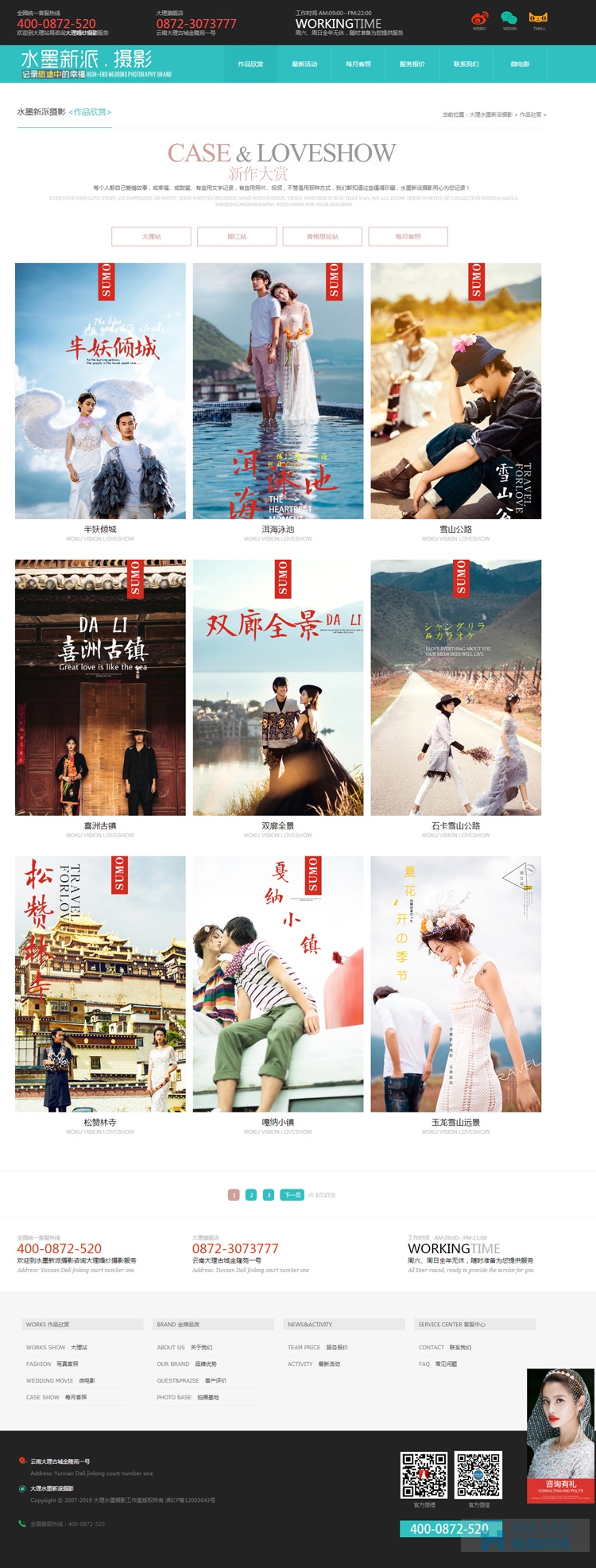Image resolution: width=596 pixels, height=1568 pixels.
Task: Select the 服务报价 navigation item
Action: 412,64
